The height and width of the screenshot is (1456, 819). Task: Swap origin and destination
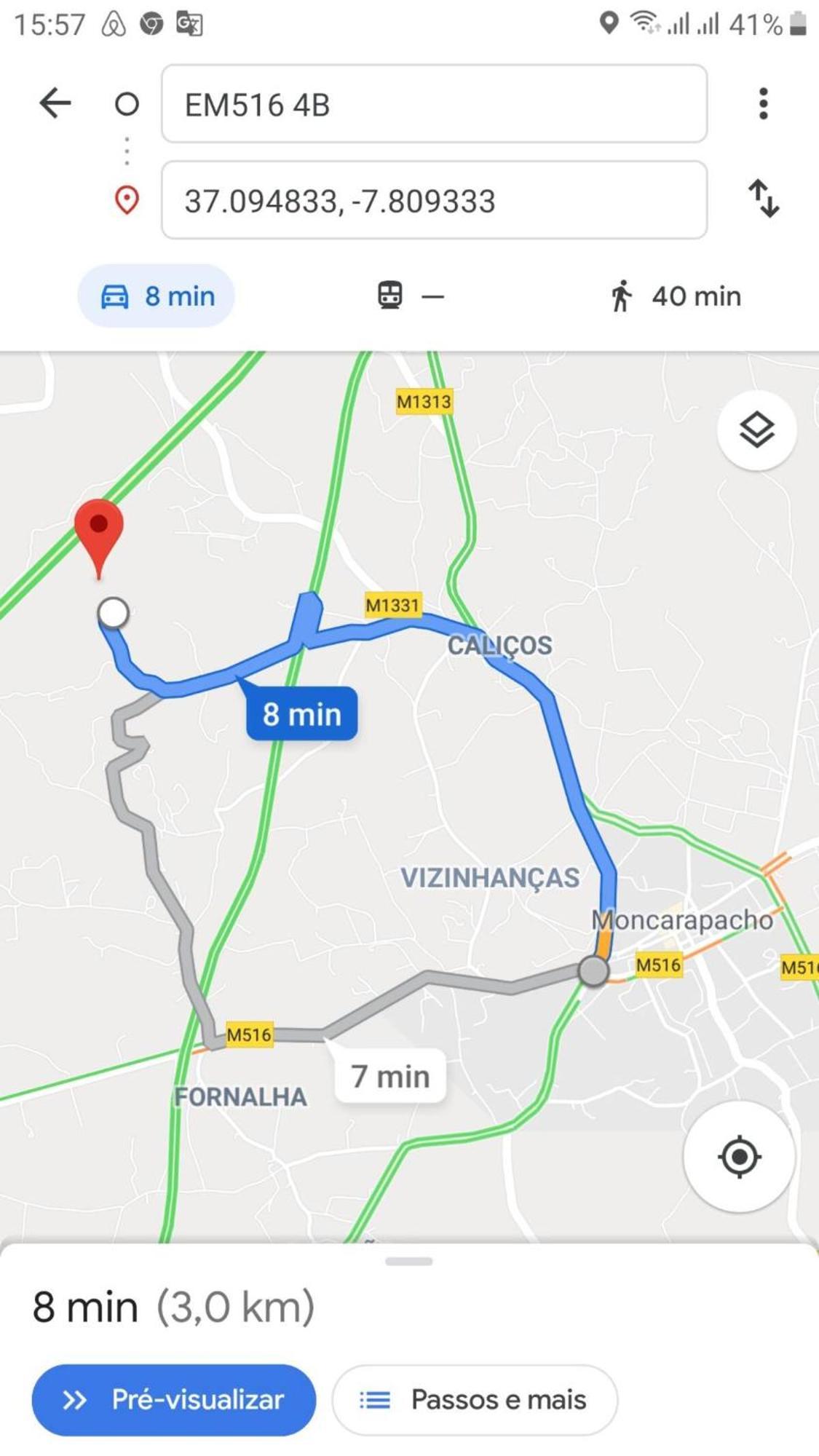point(764,199)
